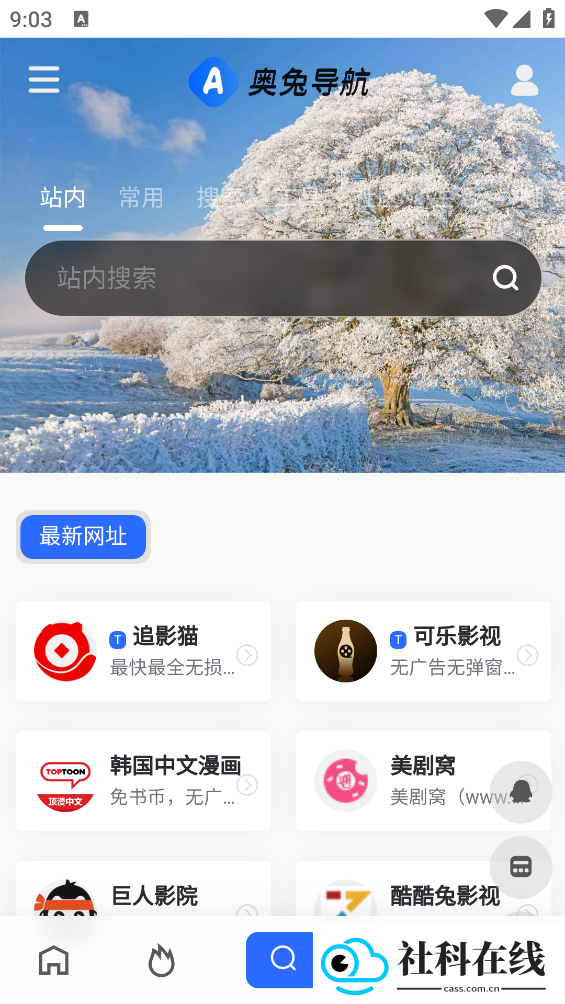Image resolution: width=565 pixels, height=1004 pixels.
Task: Open the 韩国中文漫画 card
Action: 143,781
